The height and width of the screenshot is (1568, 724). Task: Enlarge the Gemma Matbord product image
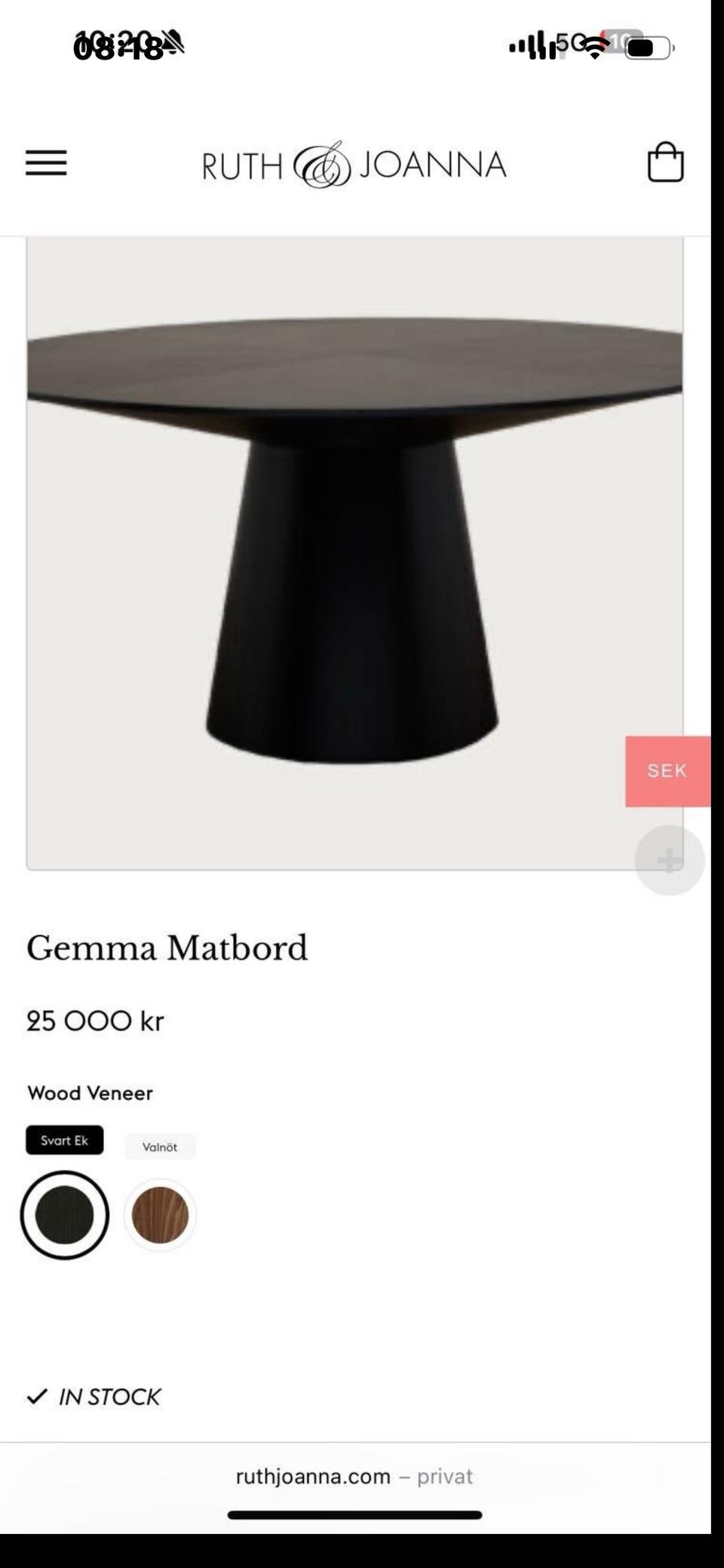pos(354,551)
